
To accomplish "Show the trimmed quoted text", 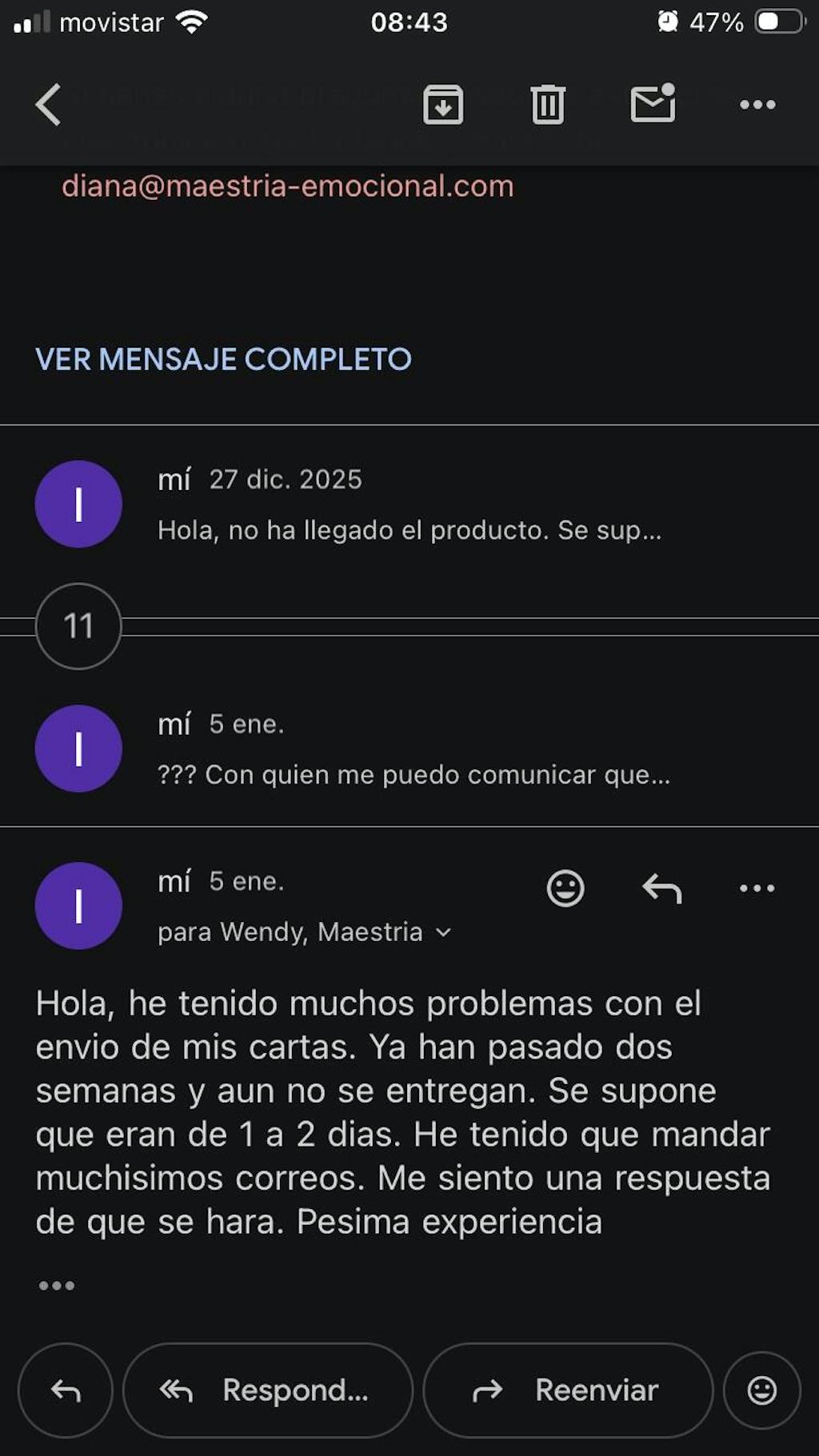I will (57, 1286).
